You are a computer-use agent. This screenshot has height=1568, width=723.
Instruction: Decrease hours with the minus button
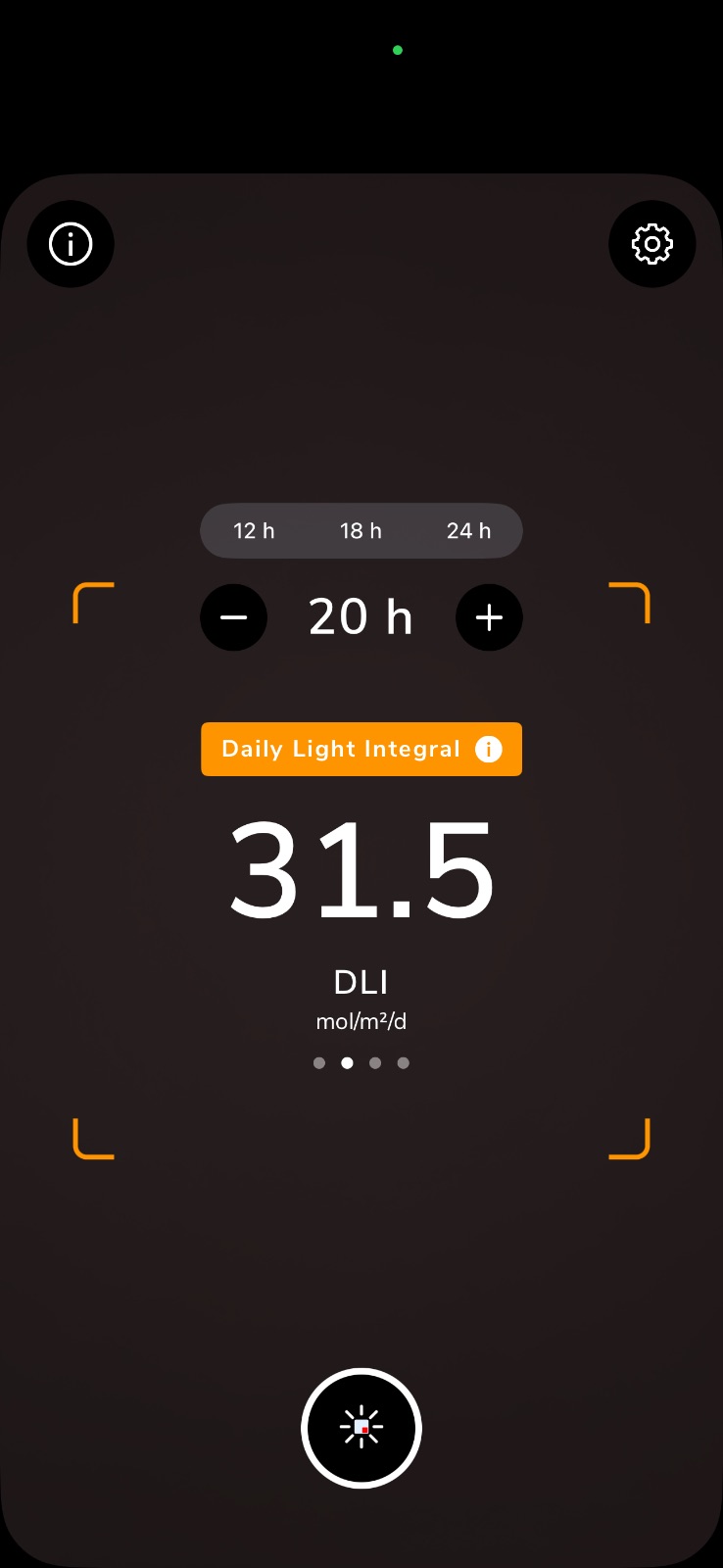coord(234,617)
